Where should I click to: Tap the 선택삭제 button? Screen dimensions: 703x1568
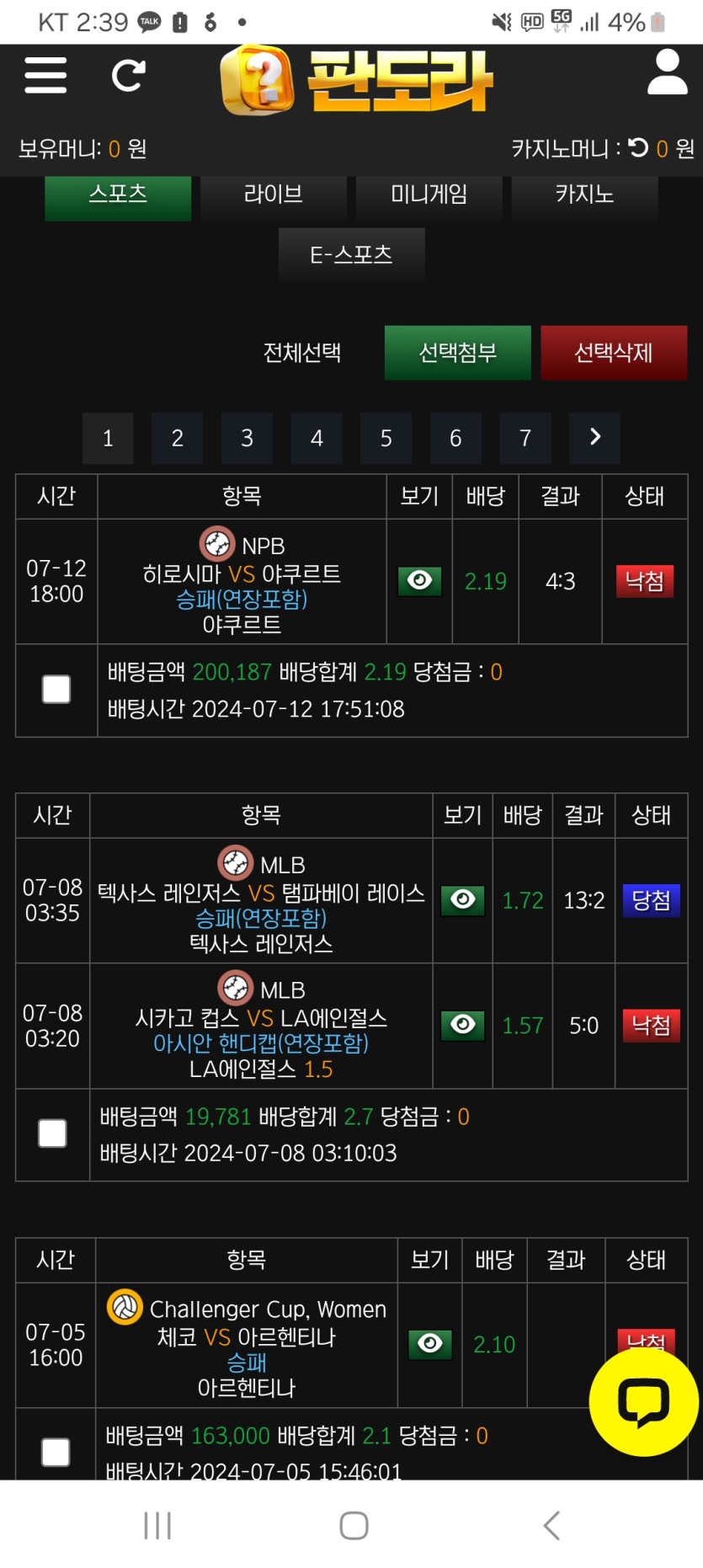(613, 353)
